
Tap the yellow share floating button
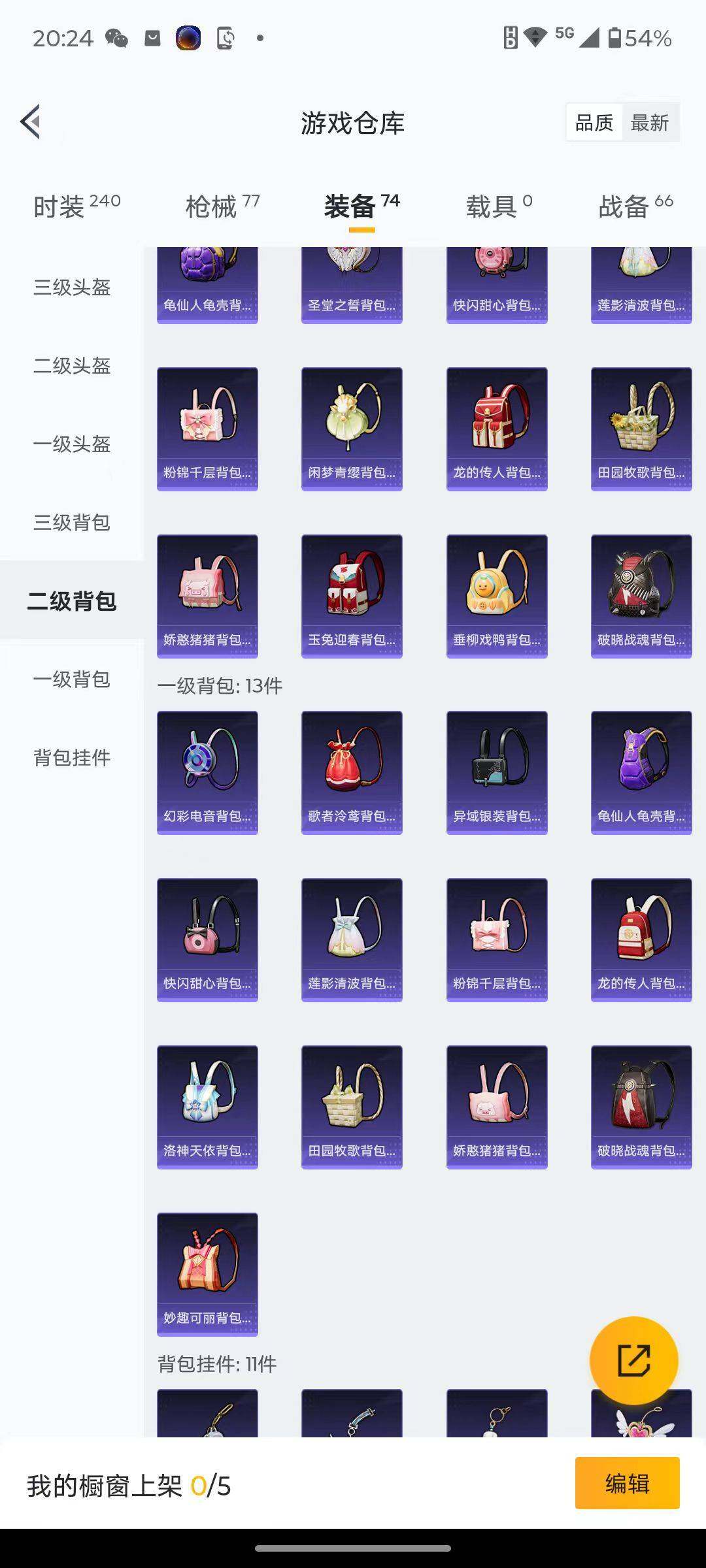point(633,1361)
